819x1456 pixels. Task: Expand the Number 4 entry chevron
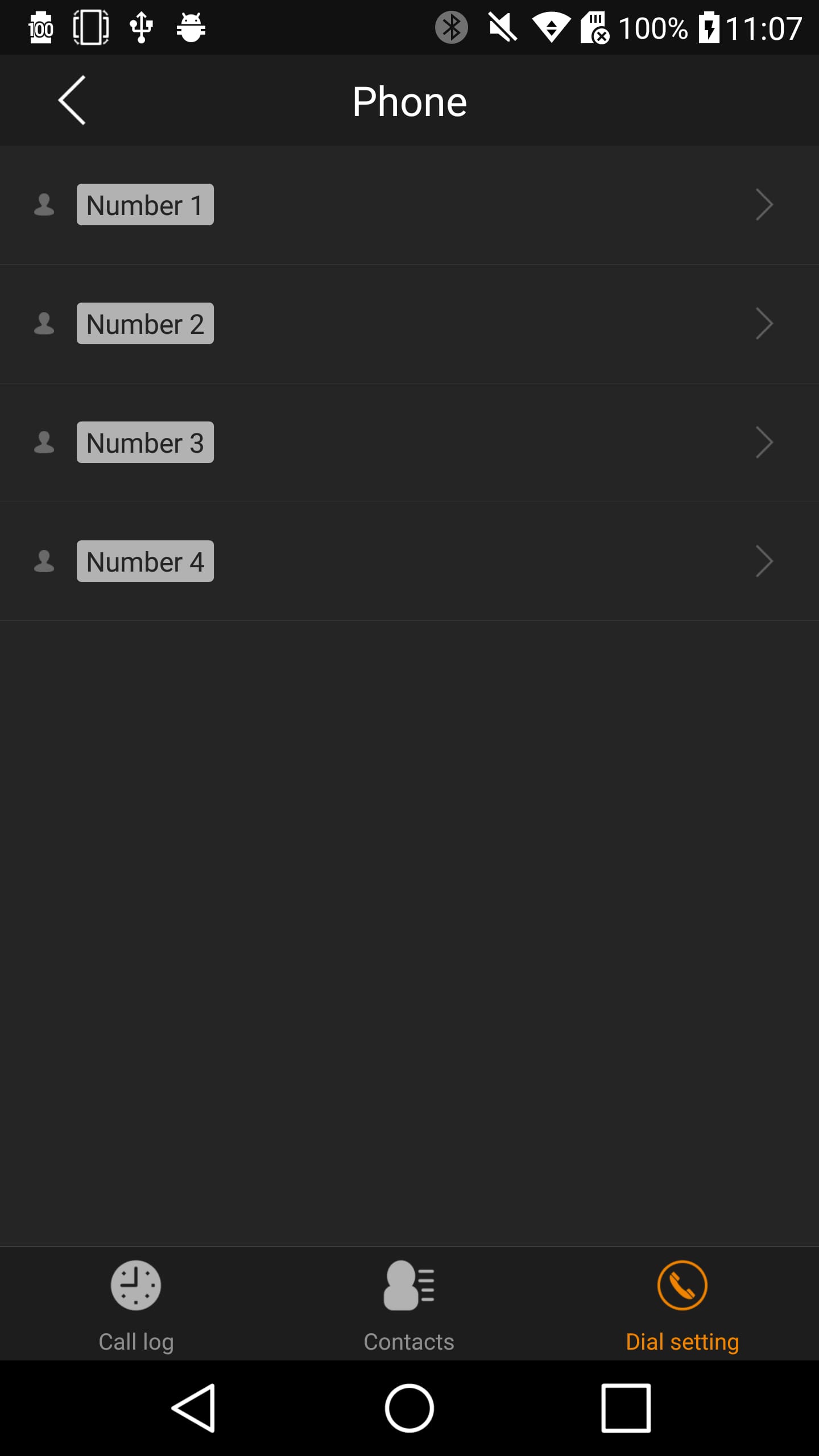click(764, 561)
